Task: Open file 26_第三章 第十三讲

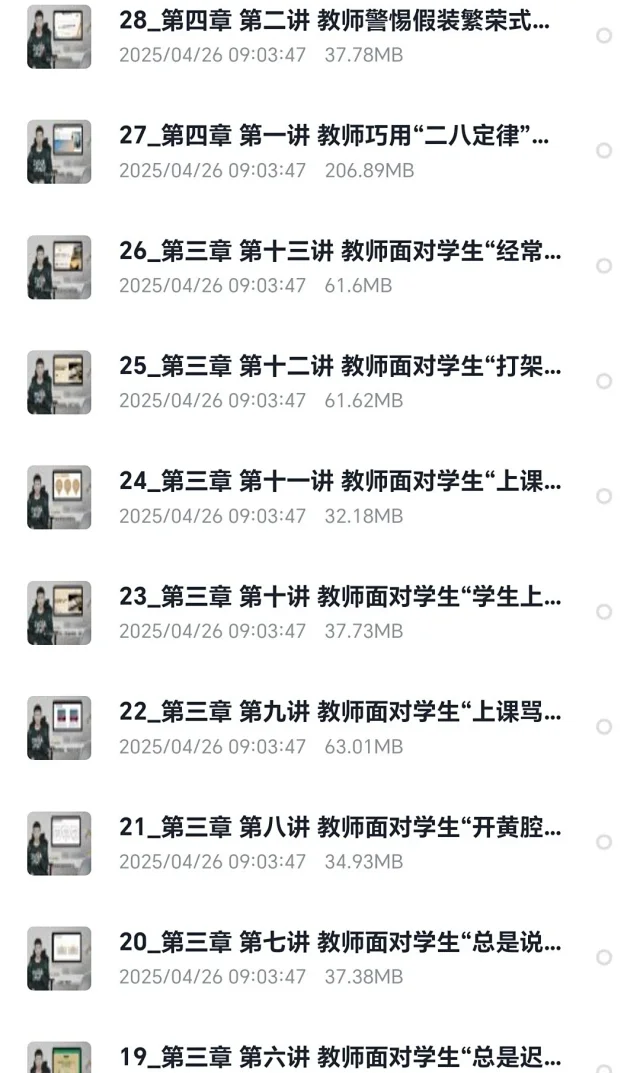Action: pyautogui.click(x=340, y=251)
